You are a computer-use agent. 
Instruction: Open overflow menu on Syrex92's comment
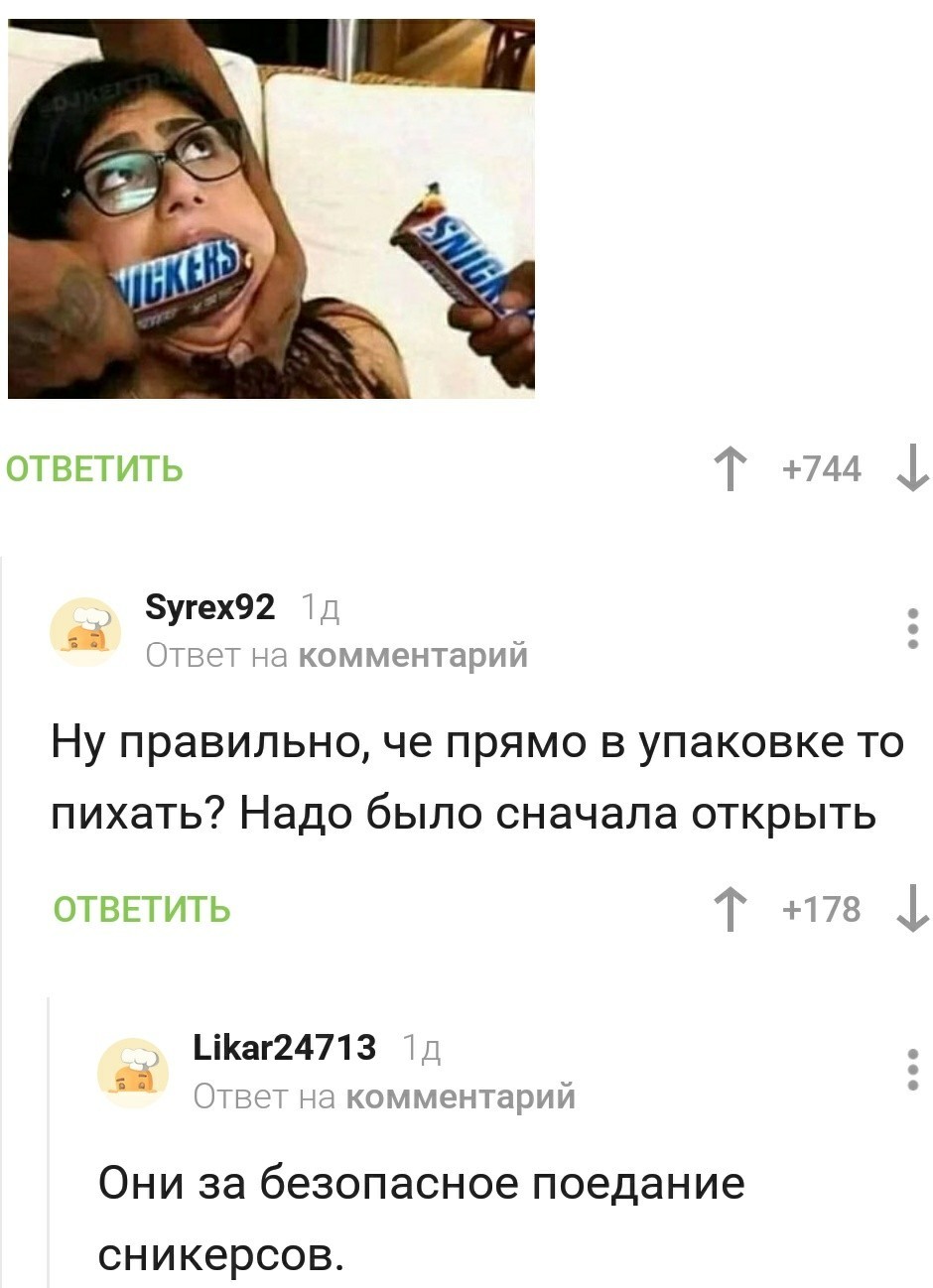(x=912, y=629)
